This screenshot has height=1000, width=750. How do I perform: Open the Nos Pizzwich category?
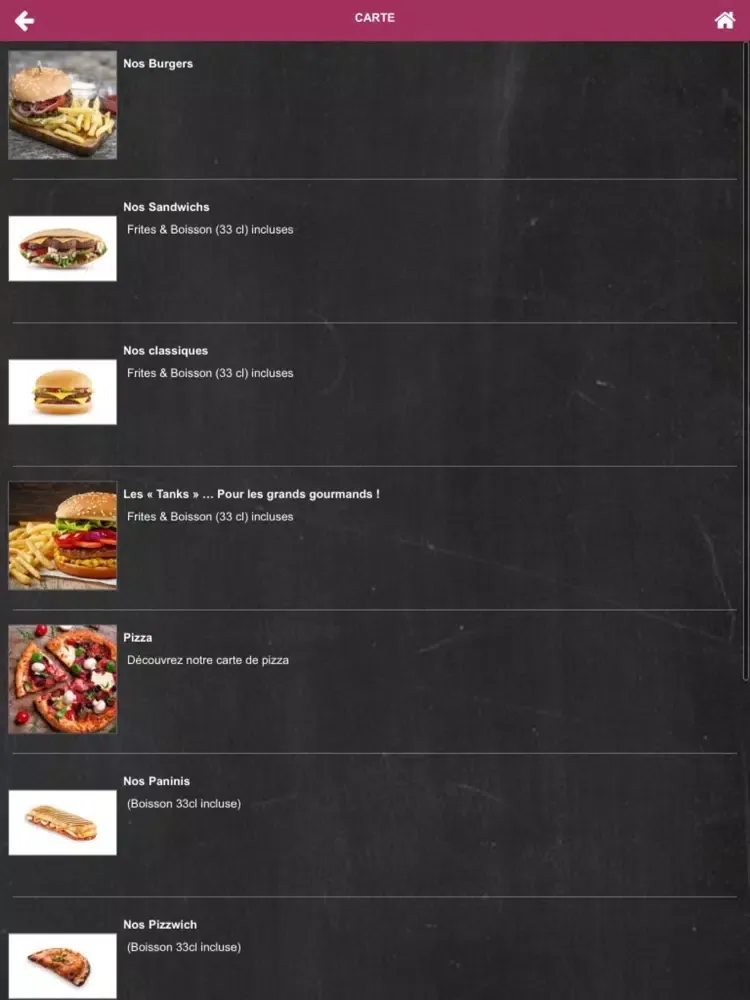click(160, 925)
